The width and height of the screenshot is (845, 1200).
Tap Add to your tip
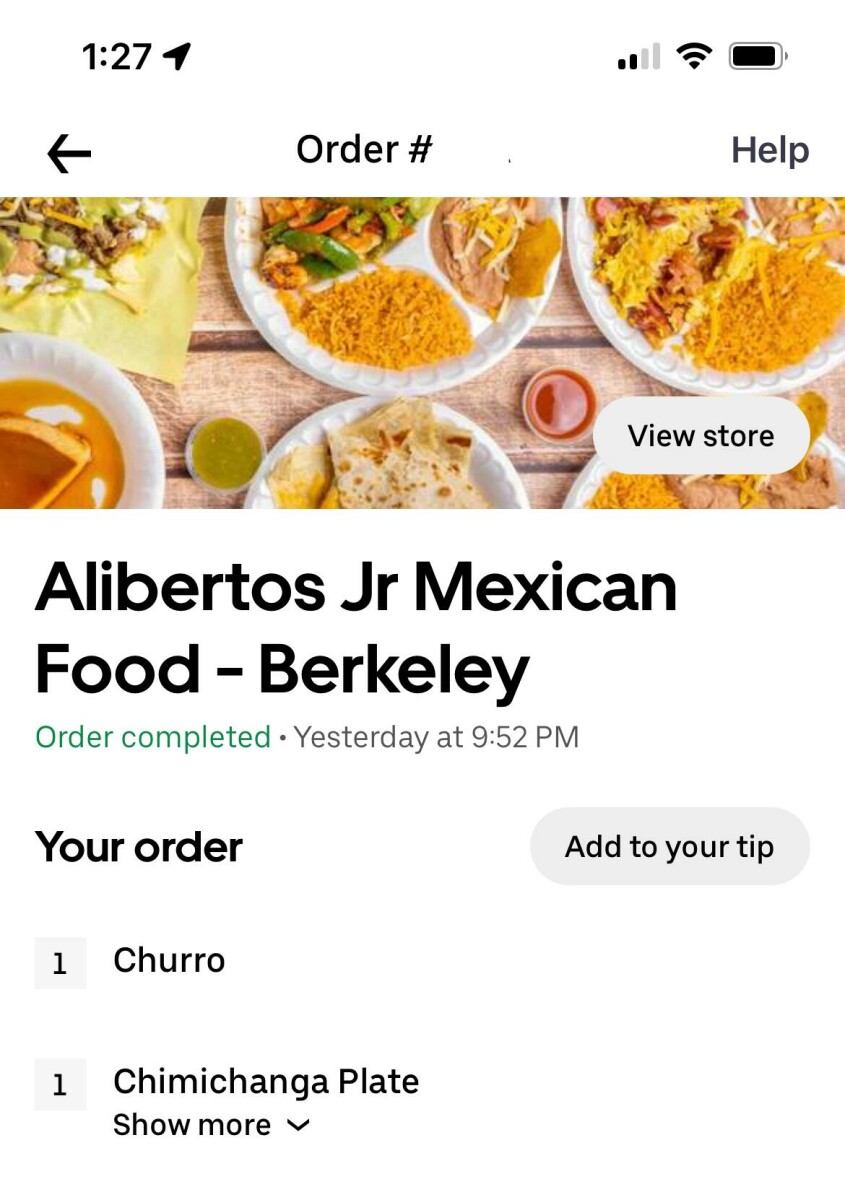point(669,847)
